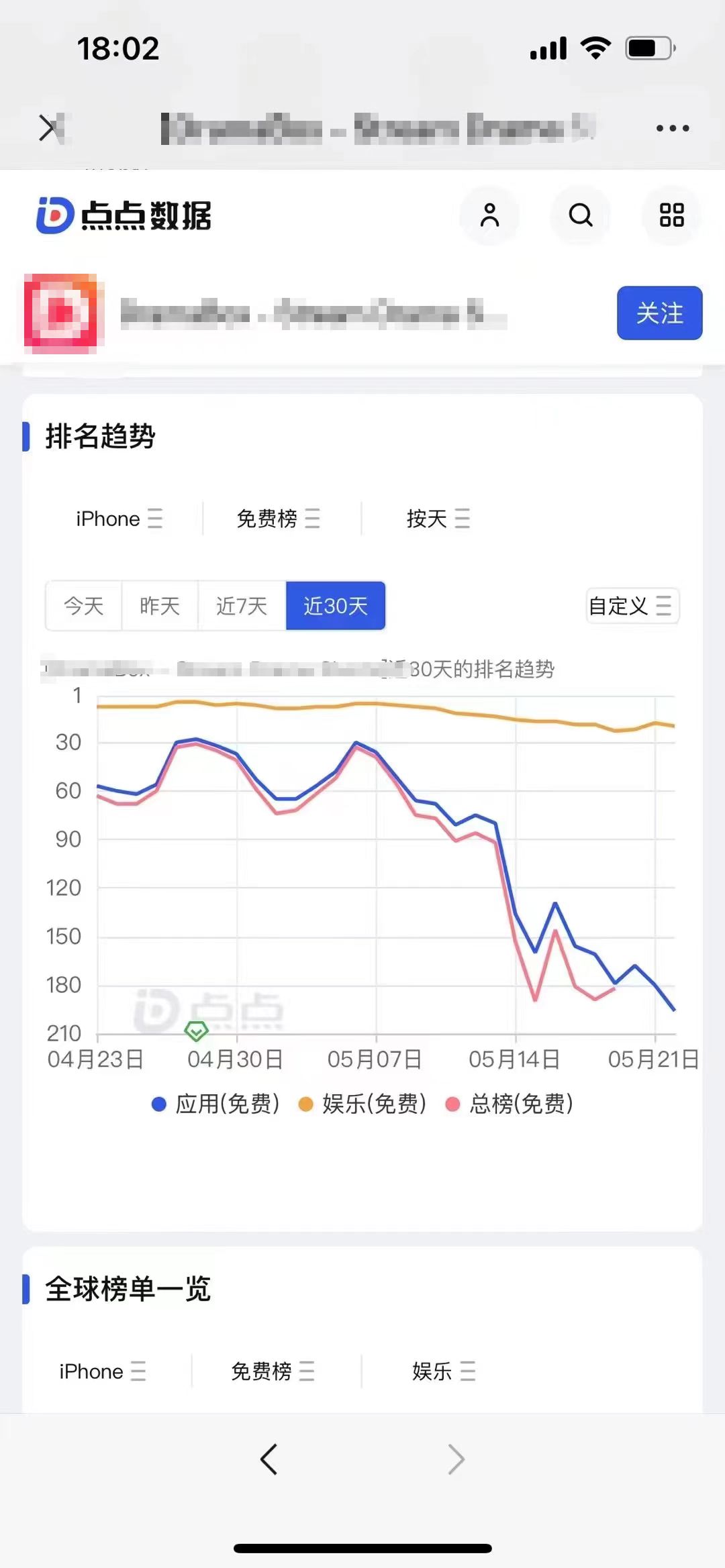This screenshot has height=1568, width=725.
Task: Expand the 娱乐 category dropdown under 全球榜单一览
Action: [443, 1371]
